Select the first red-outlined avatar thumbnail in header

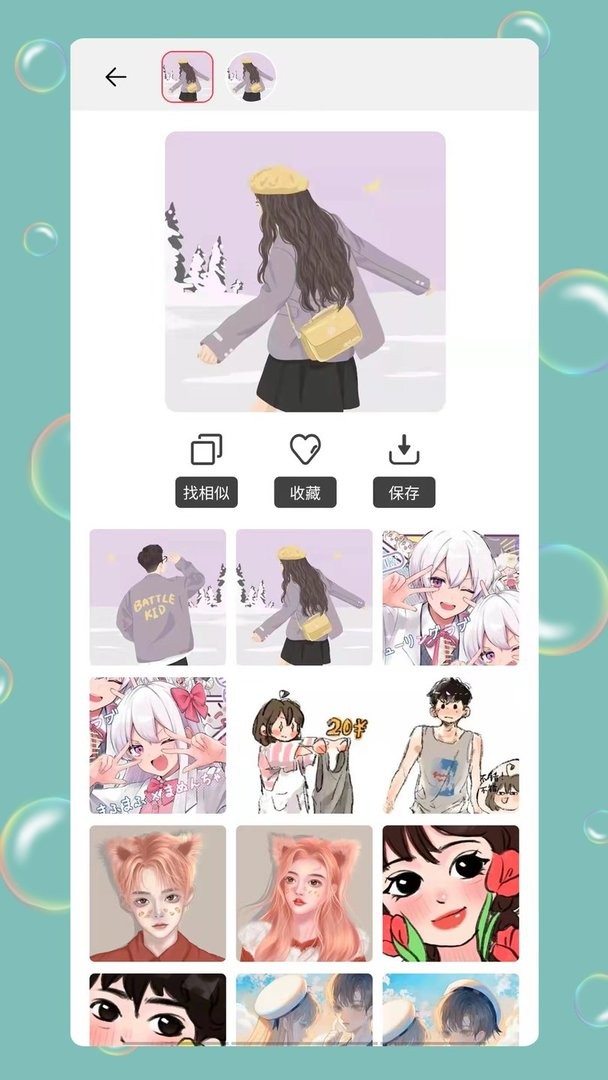(x=187, y=77)
